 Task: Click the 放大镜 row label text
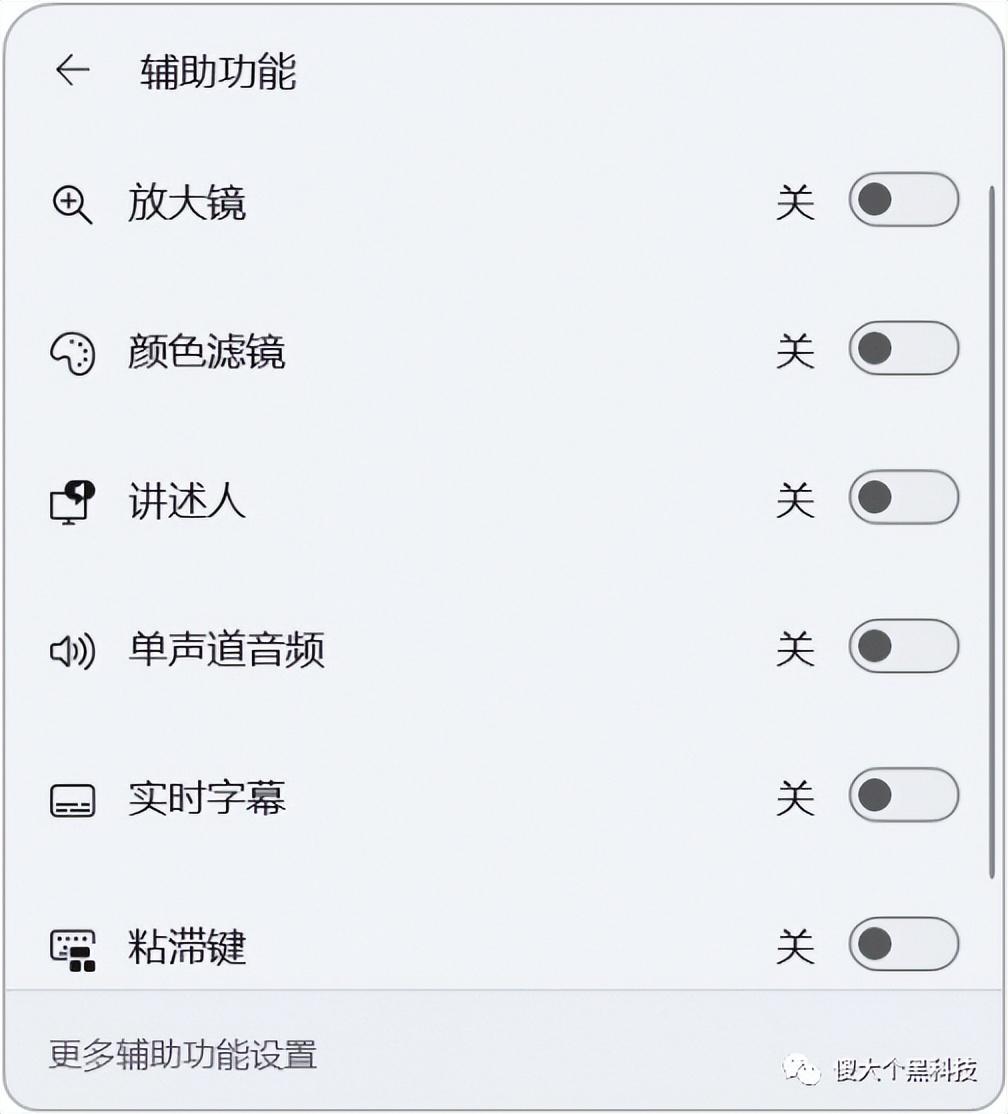tap(188, 202)
